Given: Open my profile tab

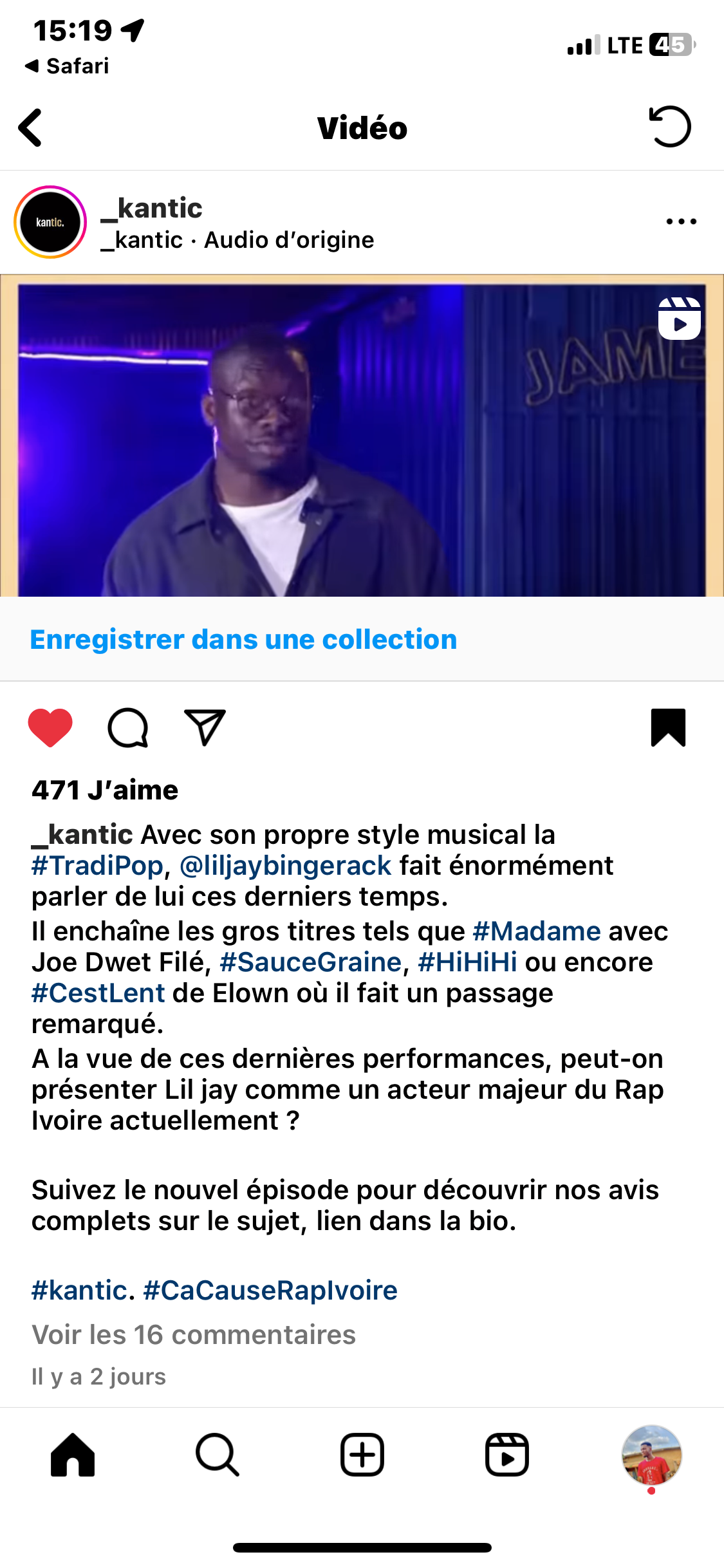Looking at the screenshot, I should click(651, 1455).
